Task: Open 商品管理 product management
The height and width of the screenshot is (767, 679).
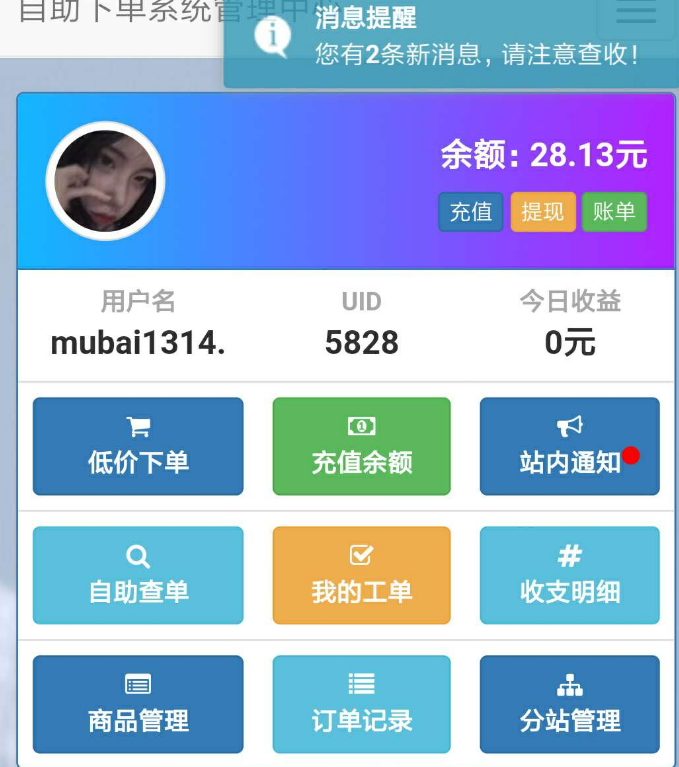Action: 138,704
